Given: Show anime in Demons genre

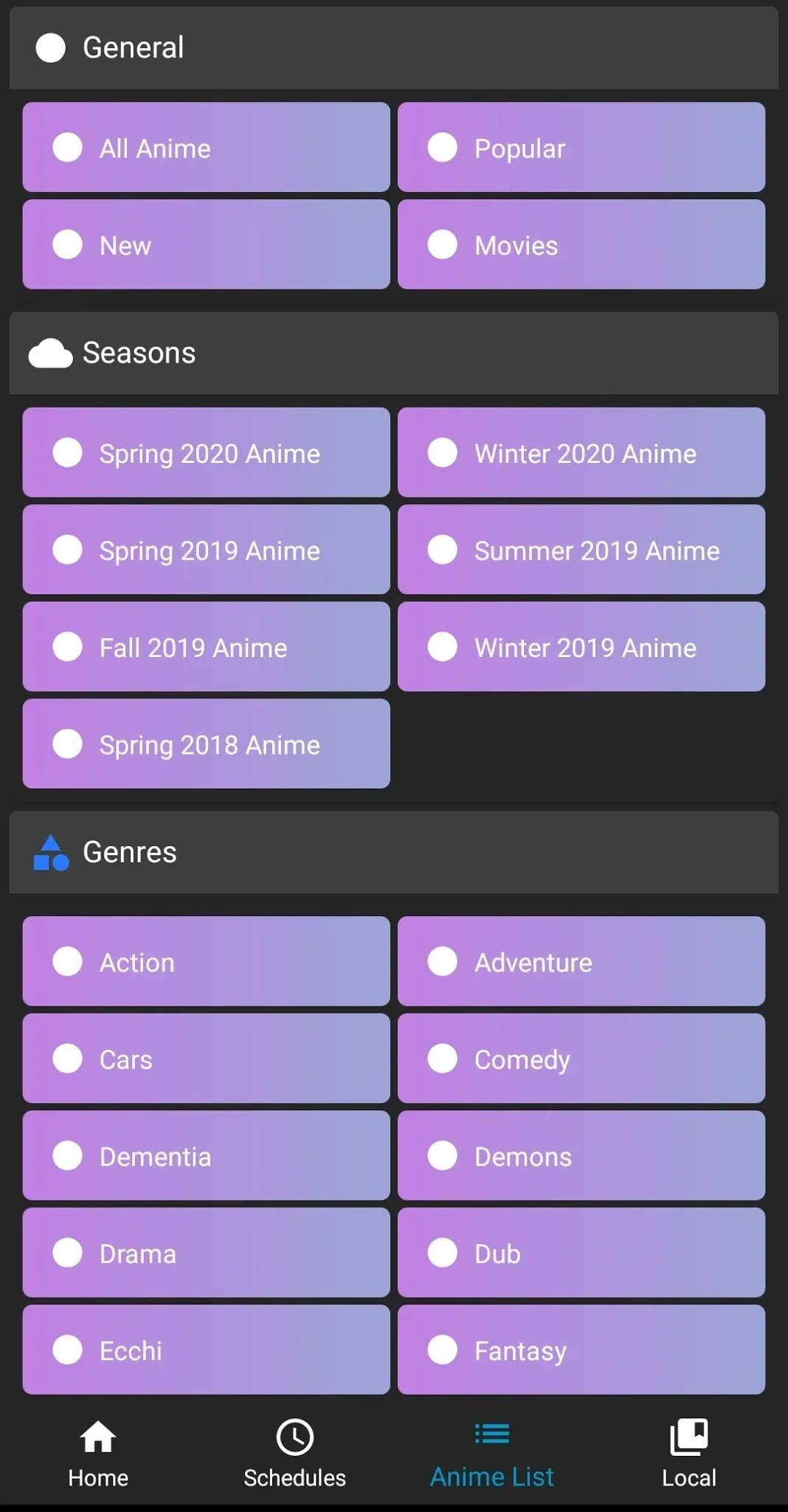Looking at the screenshot, I should pos(581,1156).
